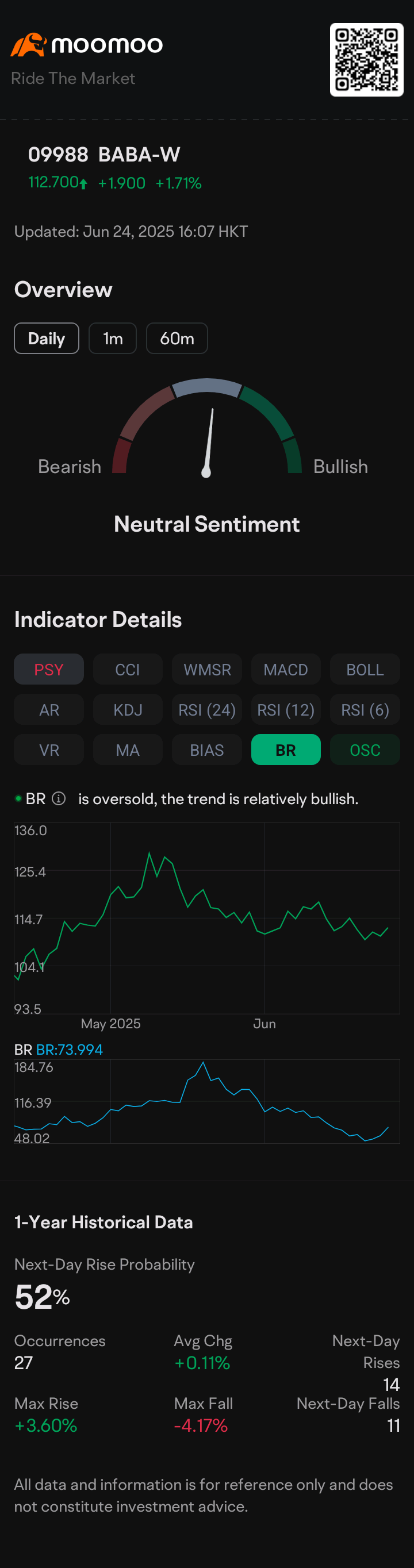This screenshot has height=1568, width=414.
Task: Select the AR indicator chip
Action: tap(49, 710)
